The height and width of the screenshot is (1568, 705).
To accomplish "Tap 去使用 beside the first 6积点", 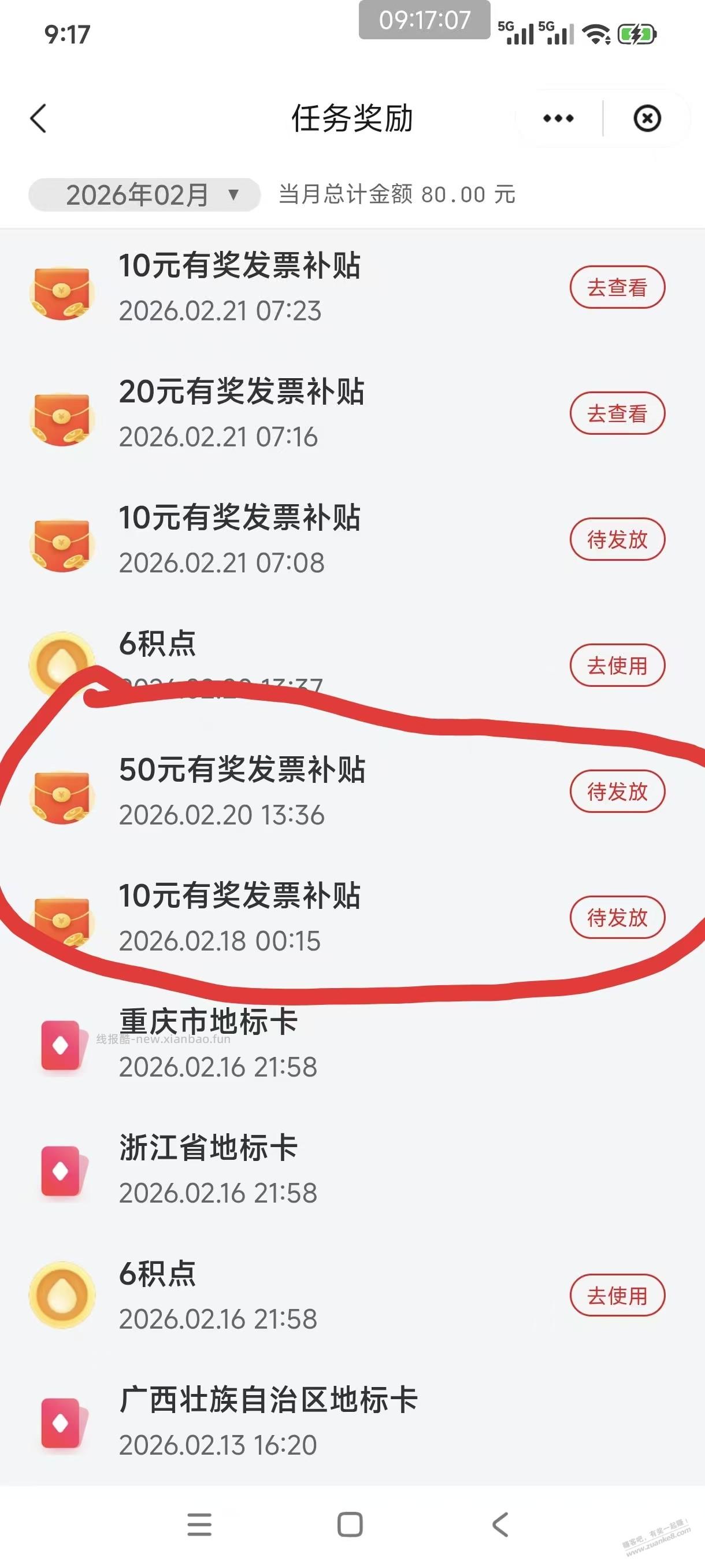I will [x=617, y=666].
